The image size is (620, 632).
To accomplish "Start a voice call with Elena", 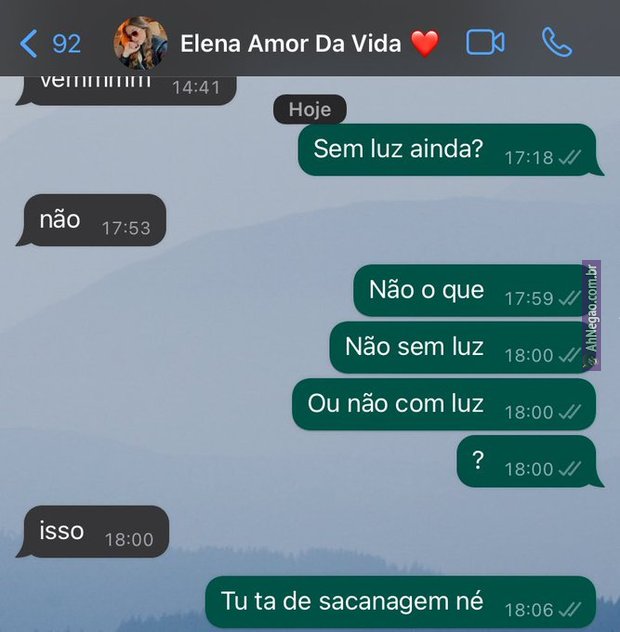I will 556,42.
